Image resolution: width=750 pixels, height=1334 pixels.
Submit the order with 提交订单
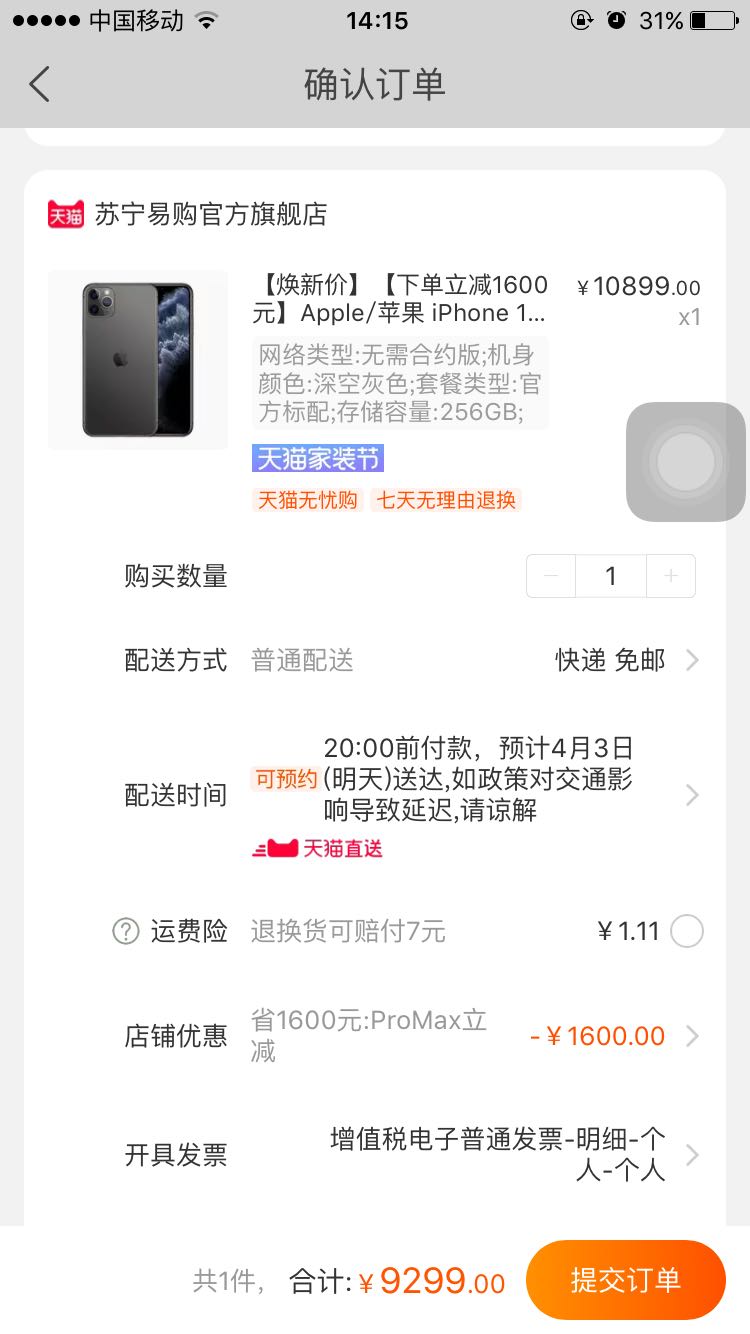pos(625,1280)
